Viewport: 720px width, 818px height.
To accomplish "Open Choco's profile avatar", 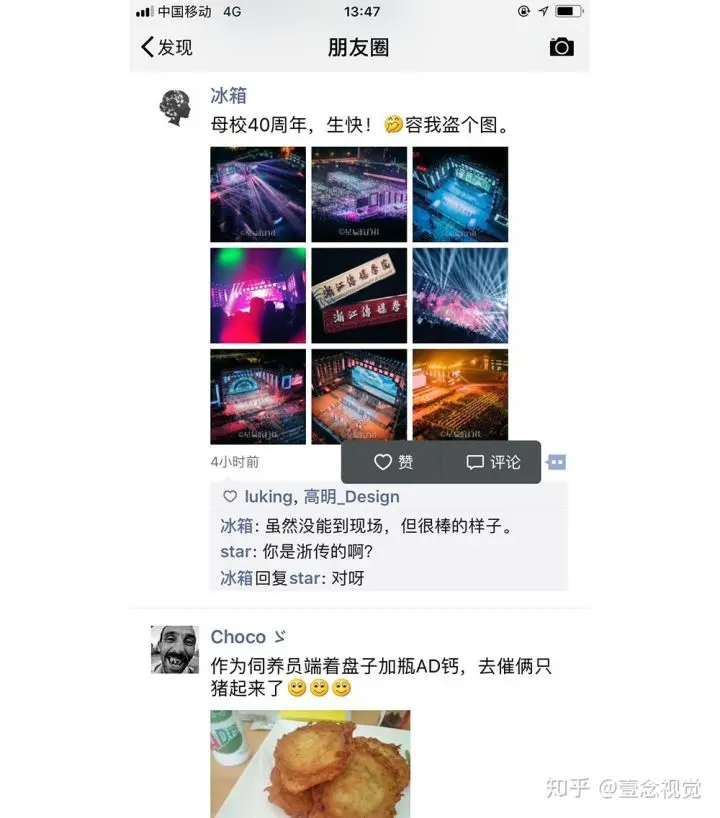I will tap(175, 650).
